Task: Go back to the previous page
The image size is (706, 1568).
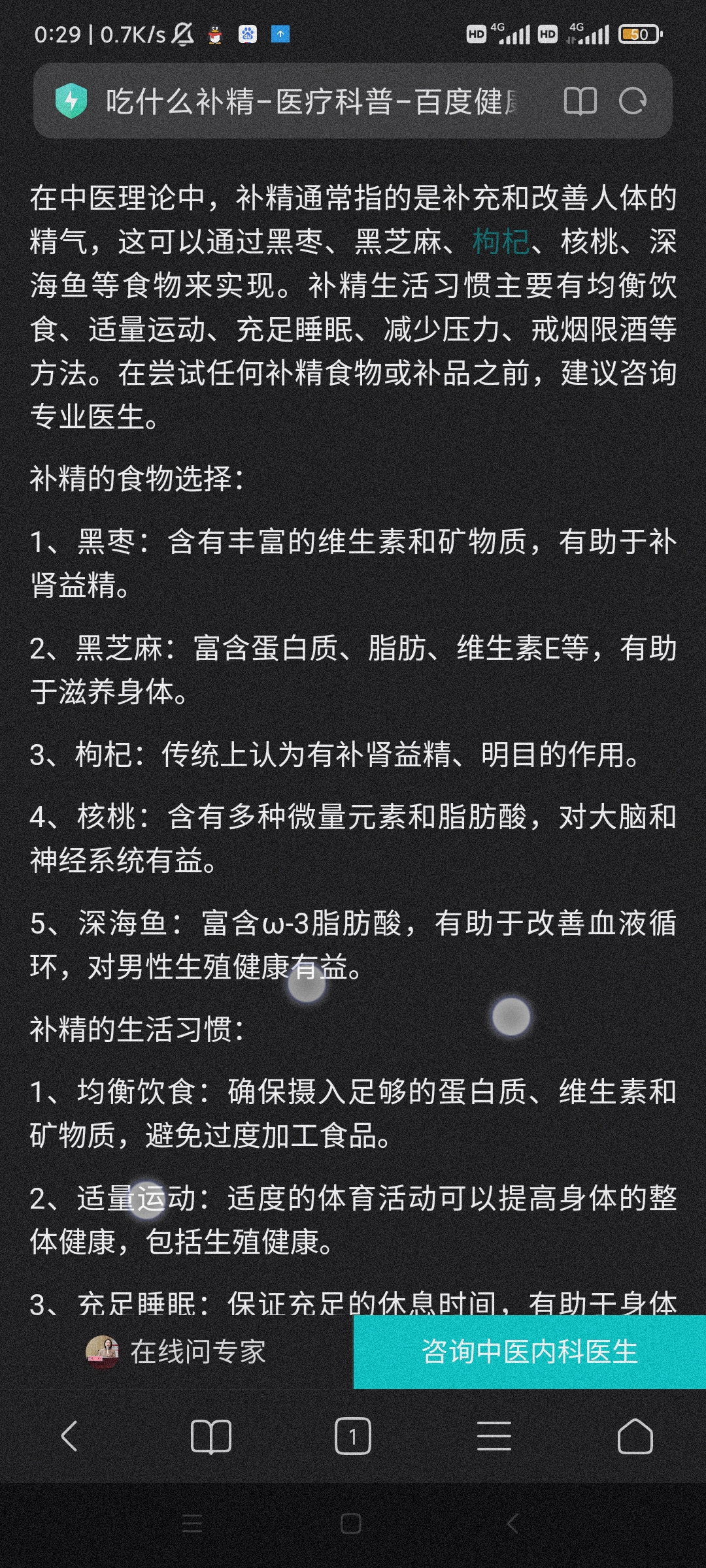Action: click(70, 1436)
